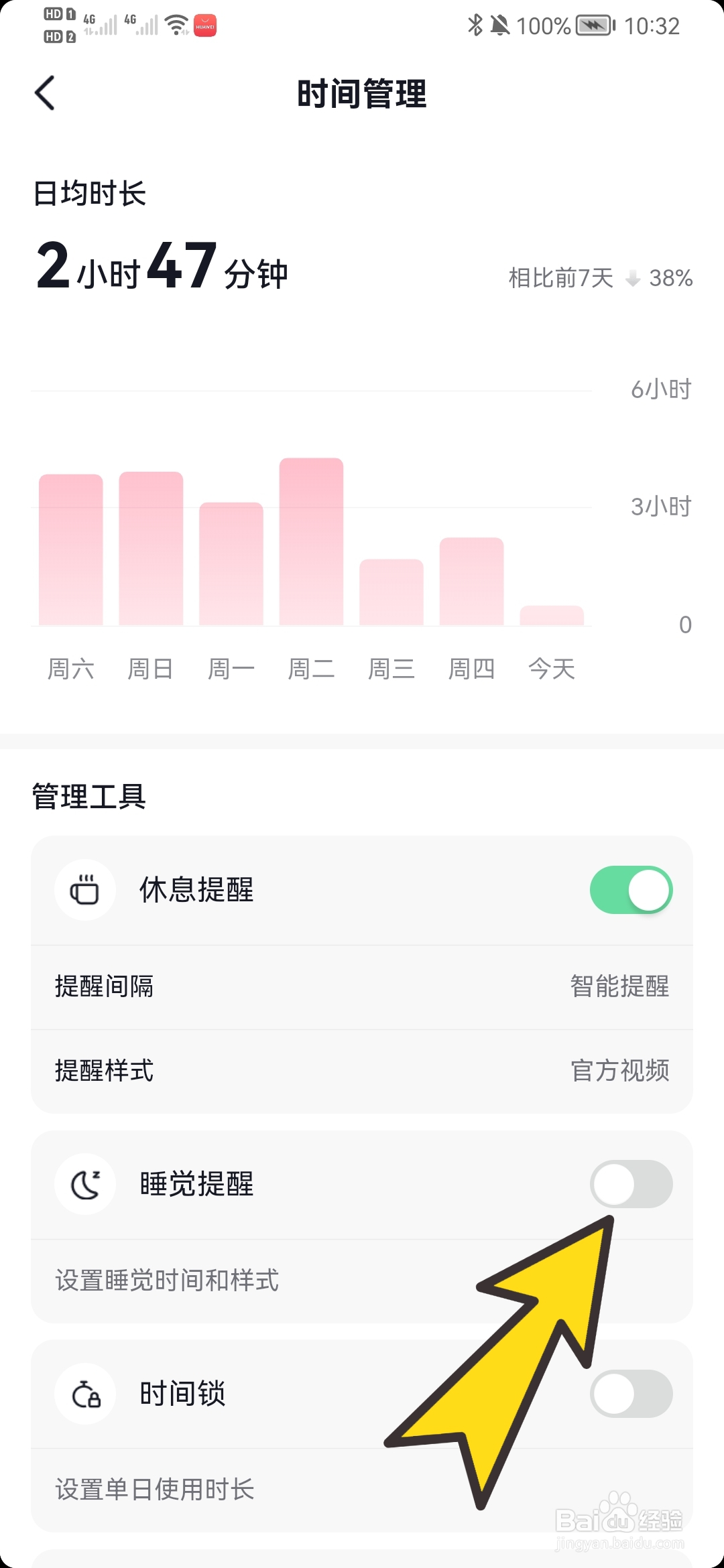The image size is (724, 1568).
Task: Enable the 睡觉提醒 toggle
Action: coord(631,1184)
